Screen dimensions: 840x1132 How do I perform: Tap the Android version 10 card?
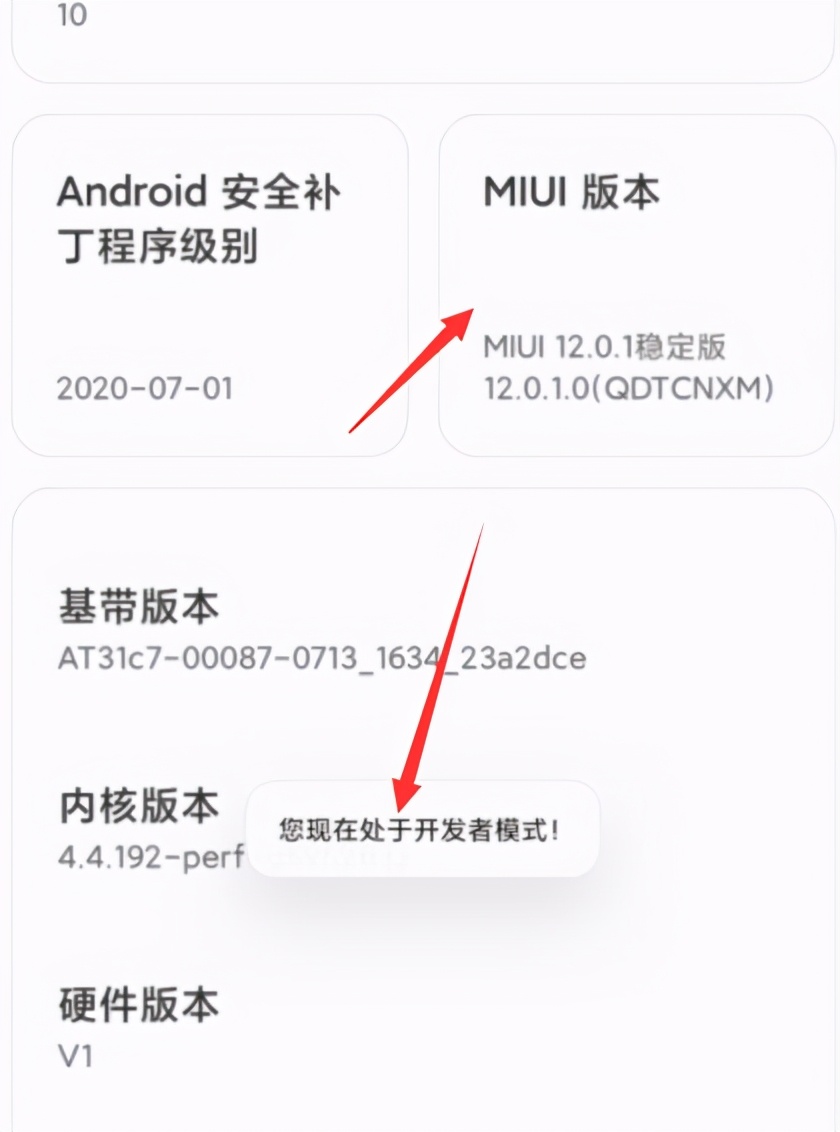point(420,30)
